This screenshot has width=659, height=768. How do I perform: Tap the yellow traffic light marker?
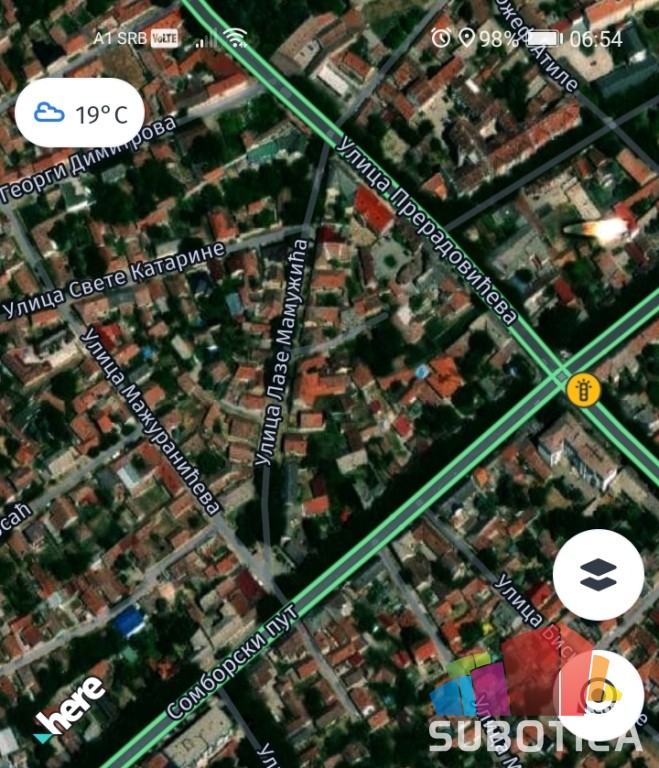[x=582, y=390]
